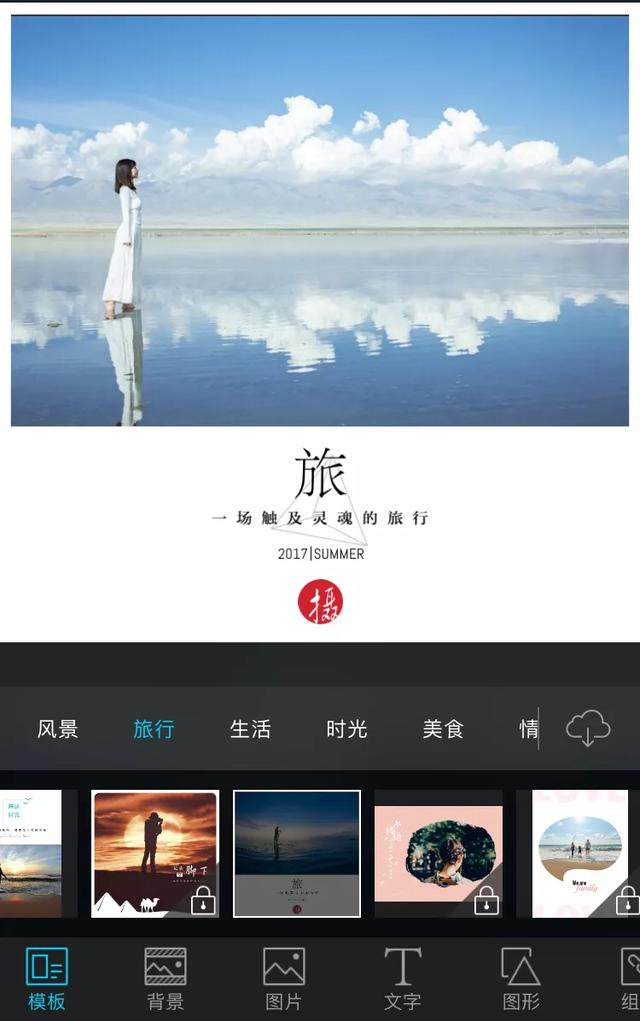Add text with the 文字 tool
This screenshot has height=1021, width=640.
[x=402, y=979]
